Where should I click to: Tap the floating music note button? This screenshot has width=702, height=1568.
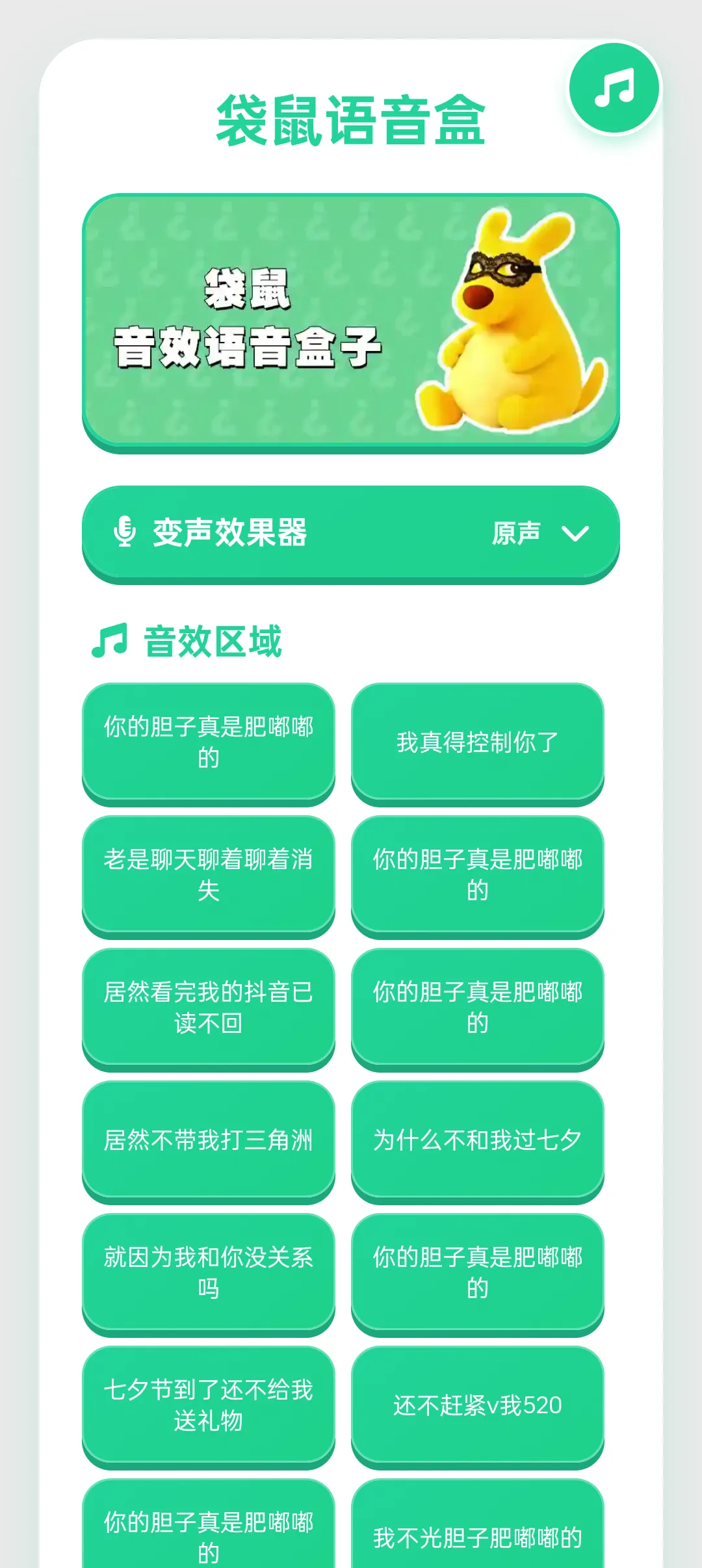click(614, 88)
